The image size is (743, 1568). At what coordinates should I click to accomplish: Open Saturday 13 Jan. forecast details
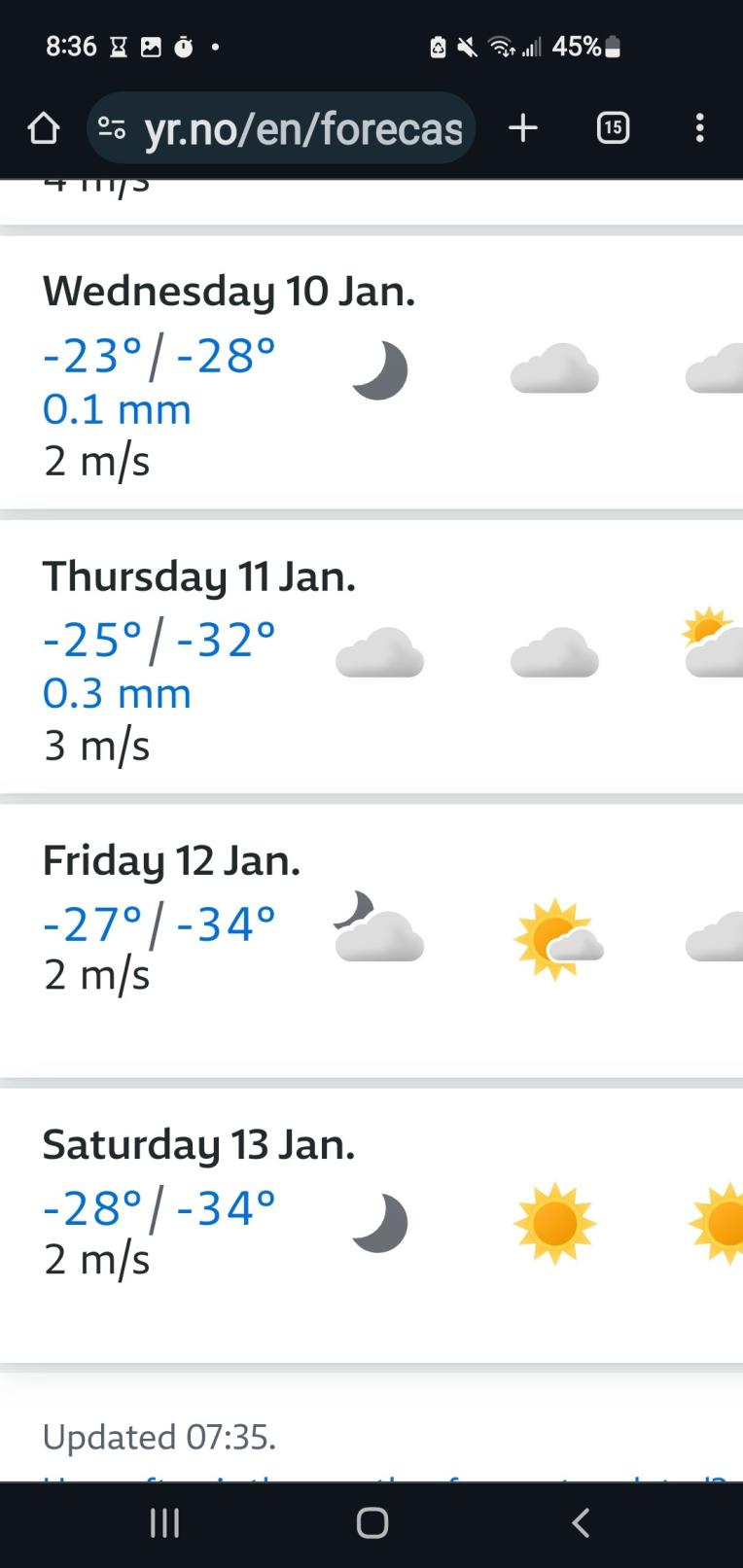tap(198, 1145)
